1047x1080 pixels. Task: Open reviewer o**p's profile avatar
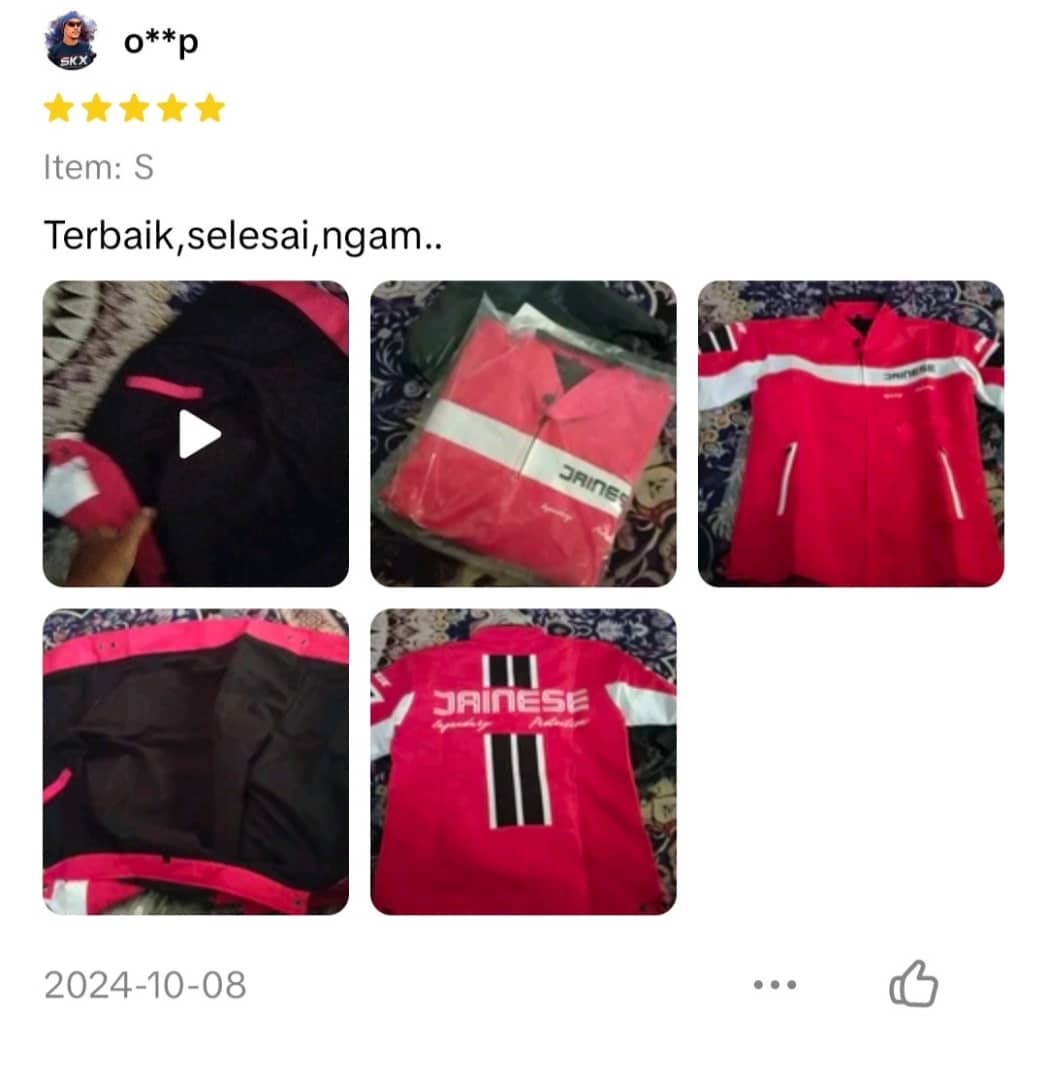[72, 42]
